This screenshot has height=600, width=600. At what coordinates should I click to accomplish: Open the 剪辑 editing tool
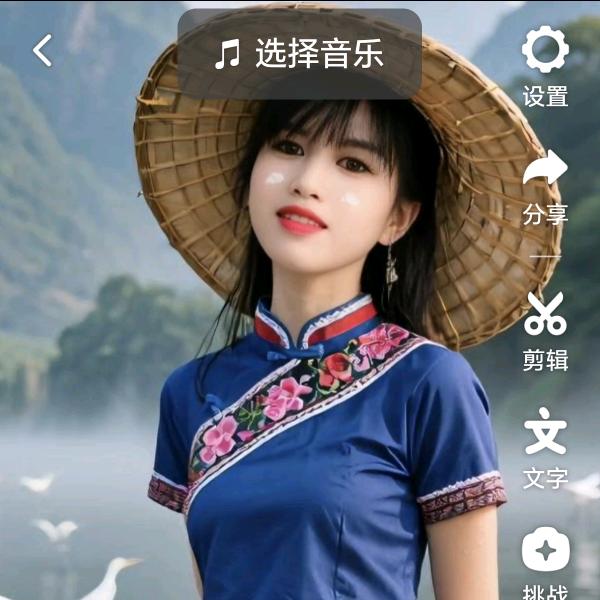click(x=545, y=330)
